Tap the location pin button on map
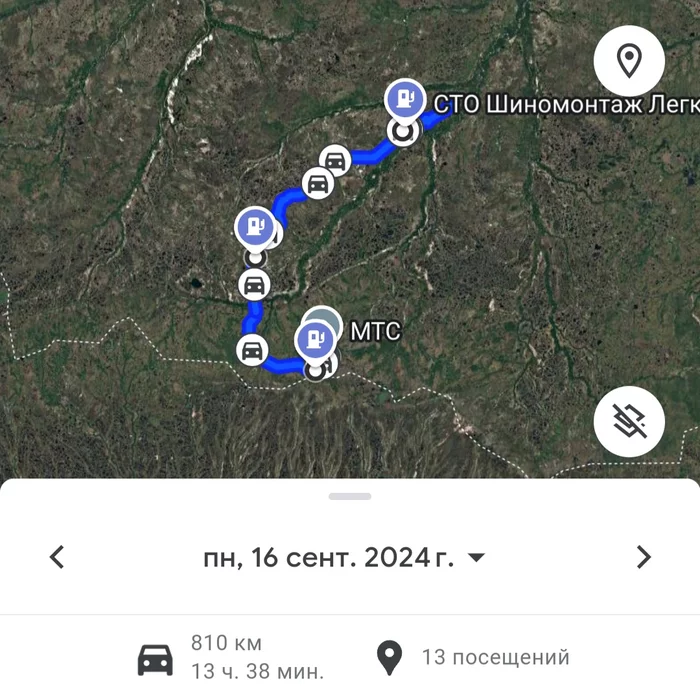Screen dimensions: 700x700 pyautogui.click(x=629, y=61)
